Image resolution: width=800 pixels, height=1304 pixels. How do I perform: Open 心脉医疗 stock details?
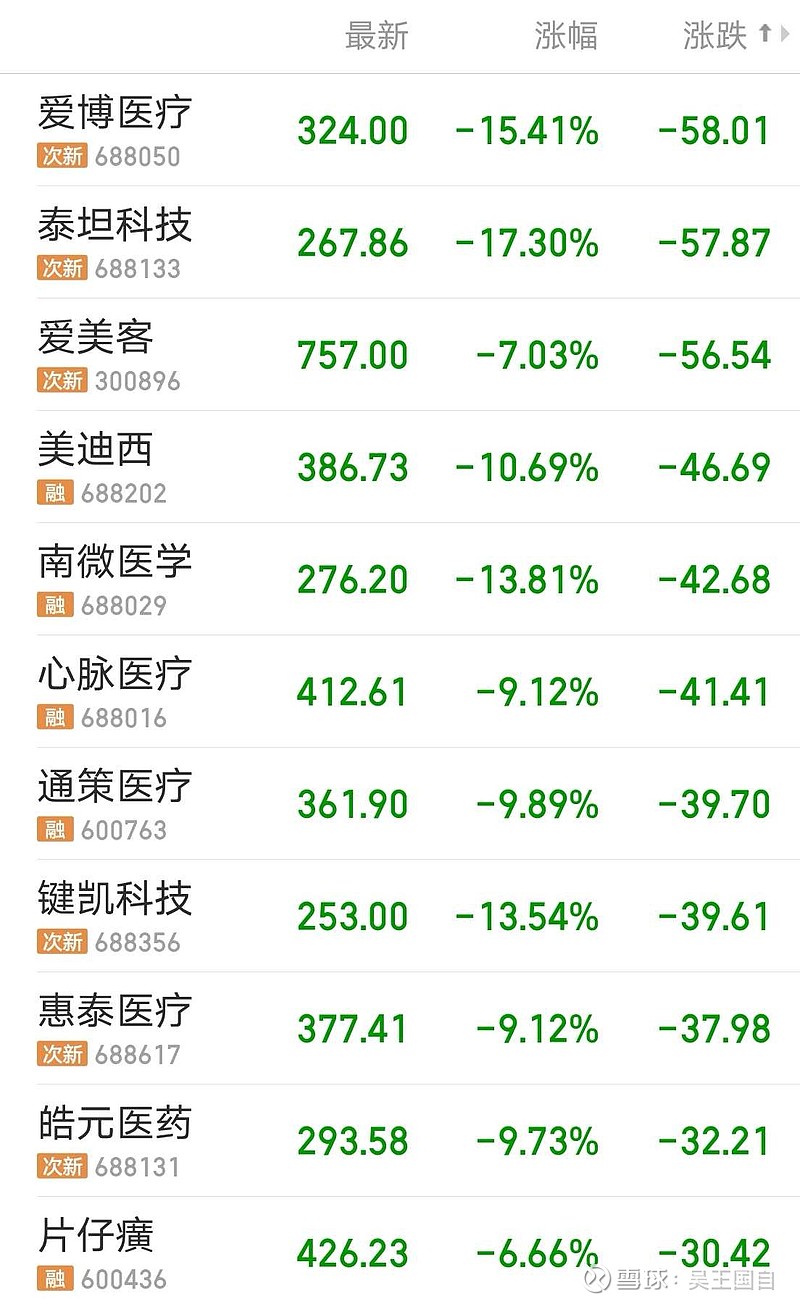tap(400, 691)
